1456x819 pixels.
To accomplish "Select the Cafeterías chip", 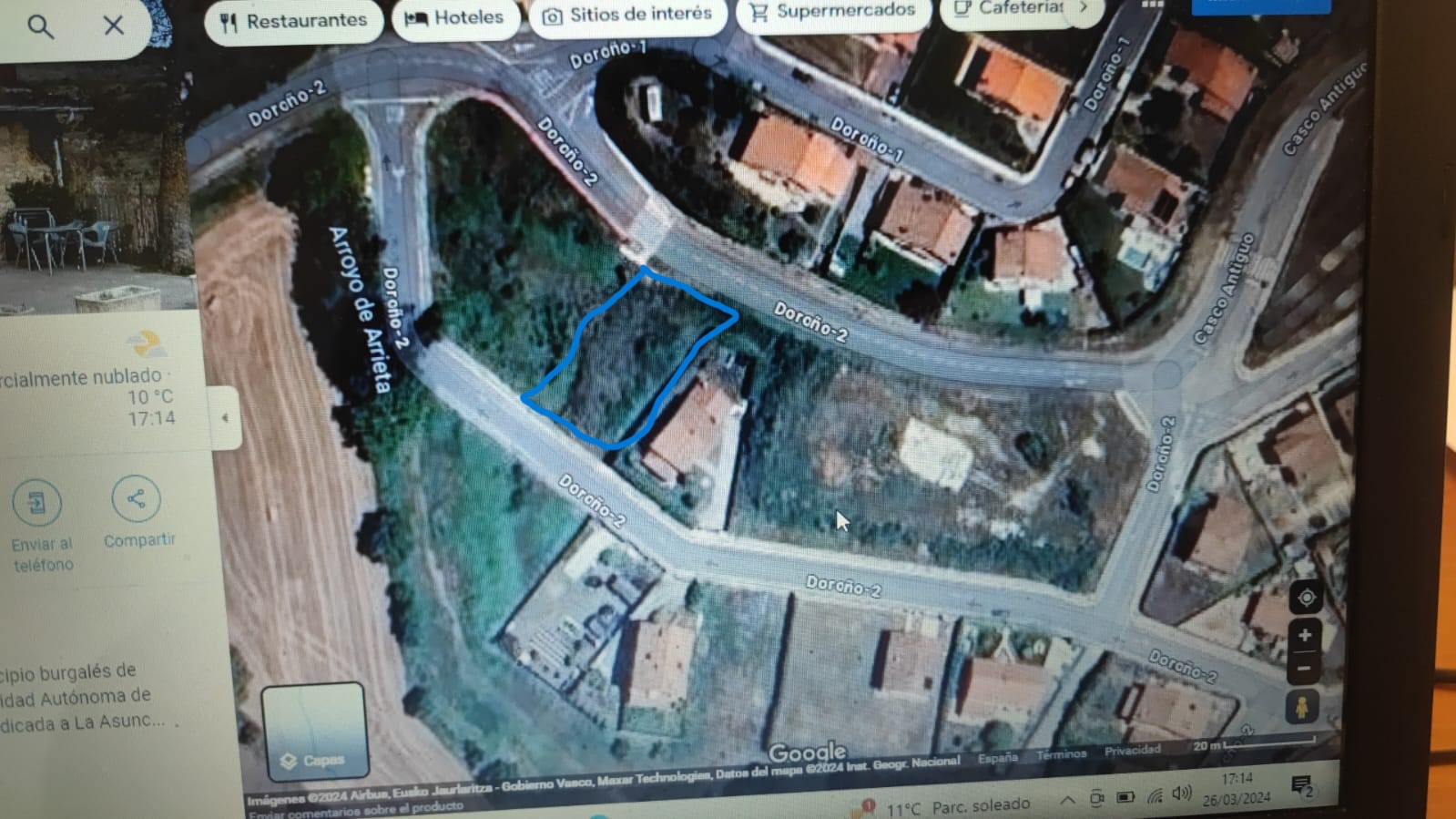I will pos(1008,9).
